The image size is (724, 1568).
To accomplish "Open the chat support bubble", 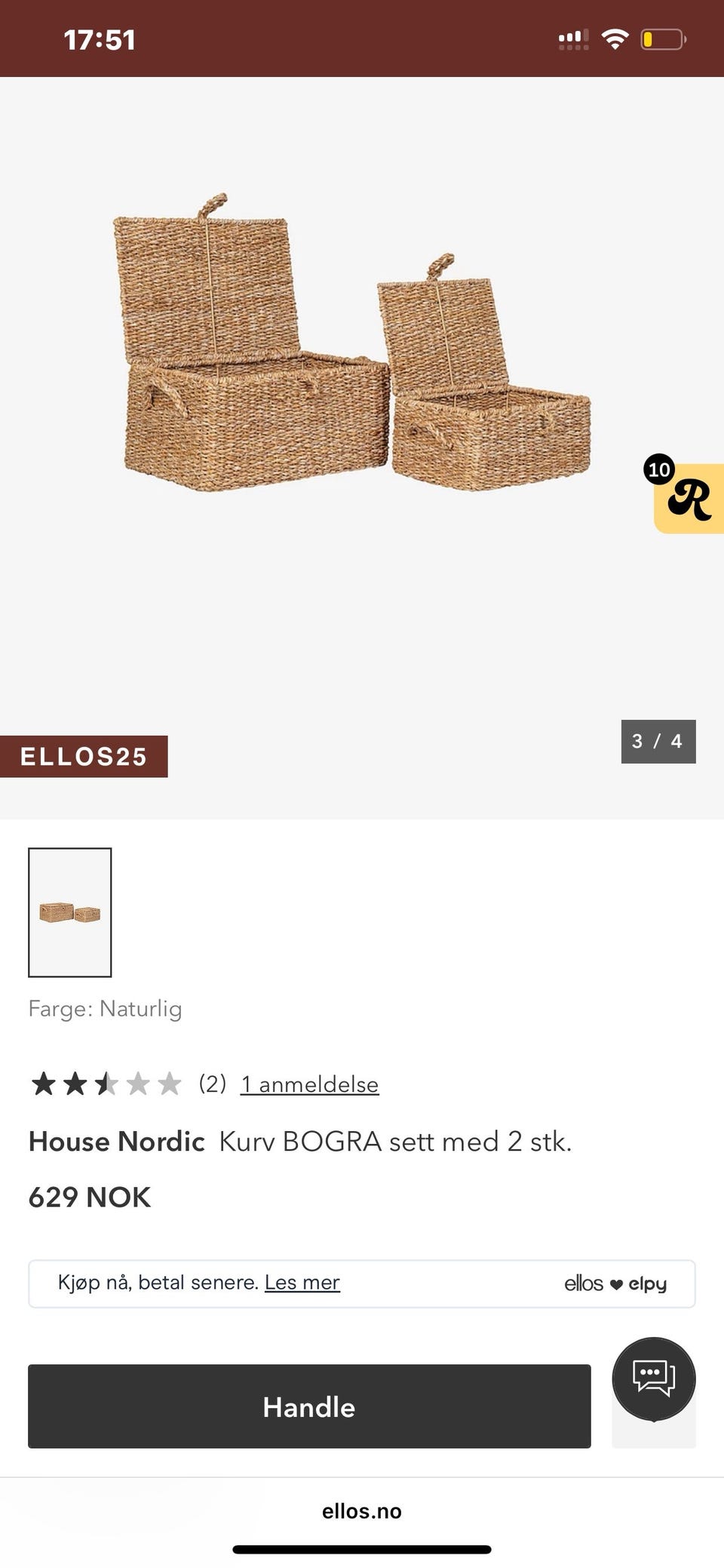I will click(653, 1379).
